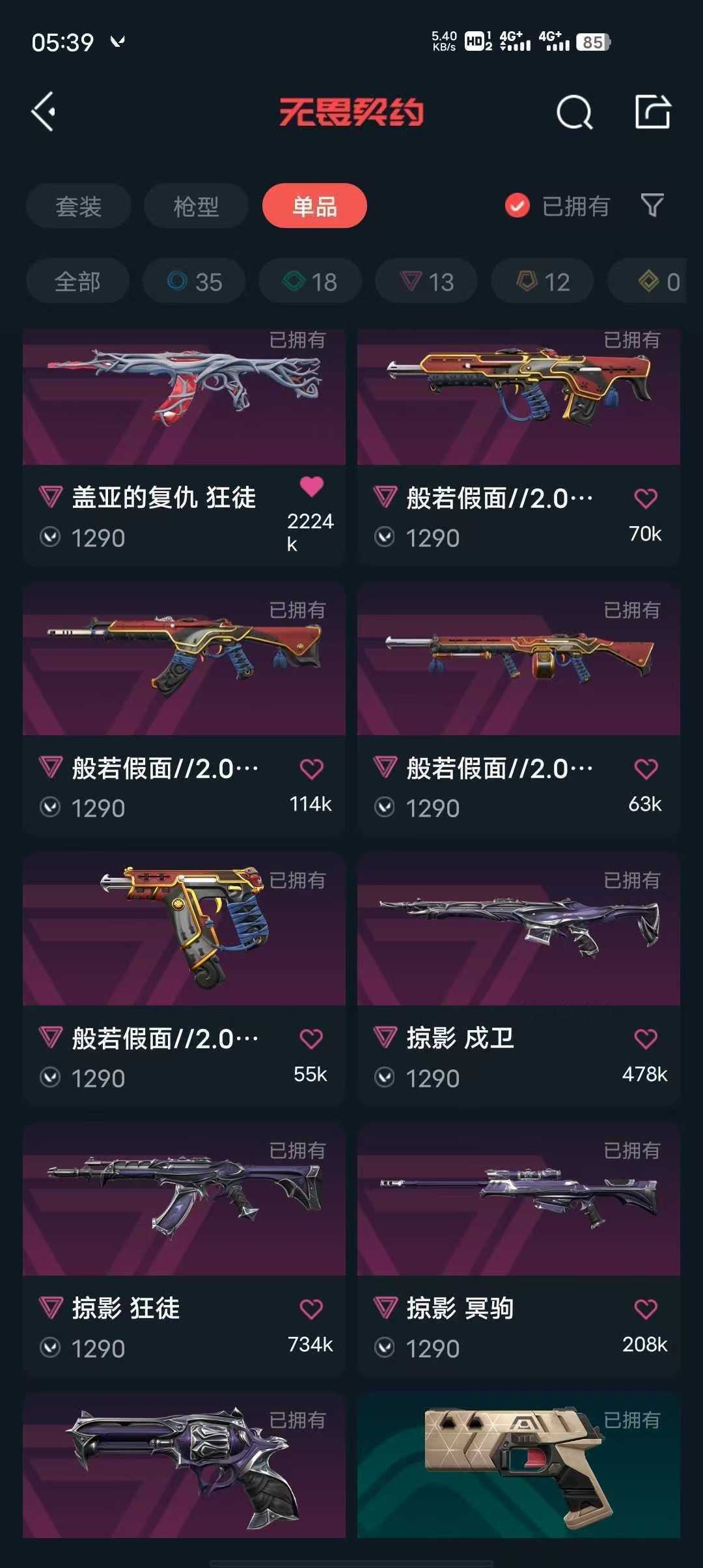Select the gold rarity filter showing 12

pyautogui.click(x=540, y=281)
